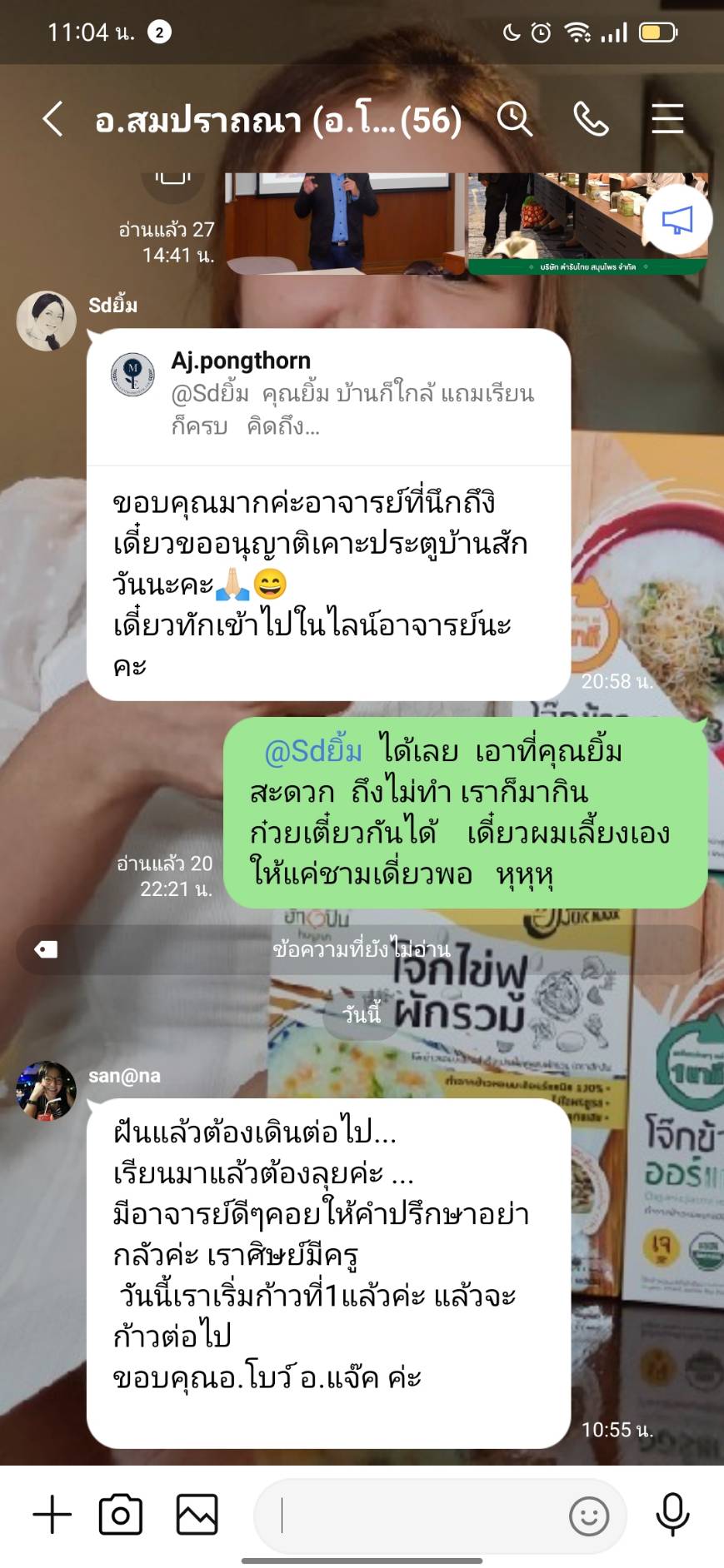Start a group voice call

click(591, 119)
